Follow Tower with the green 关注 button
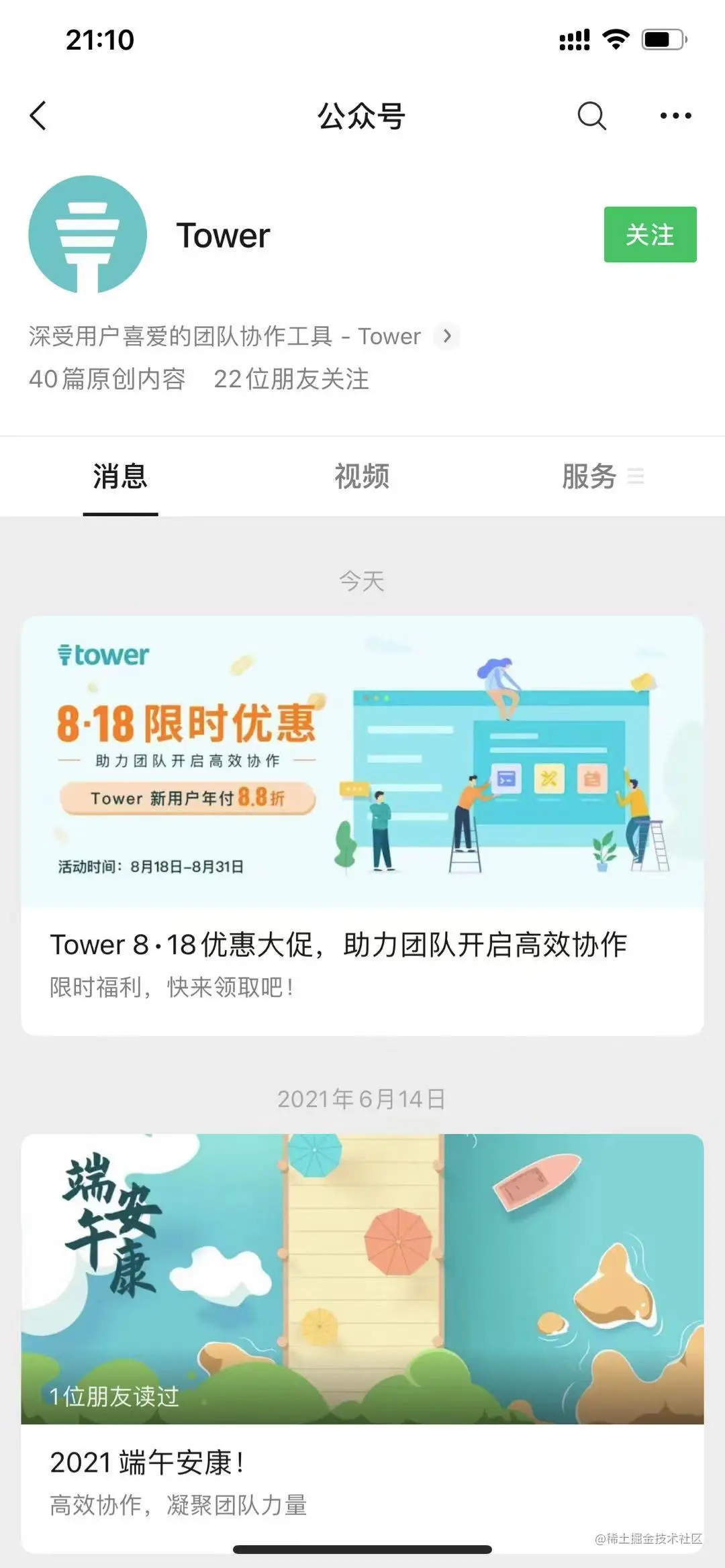The image size is (725, 1568). point(649,235)
